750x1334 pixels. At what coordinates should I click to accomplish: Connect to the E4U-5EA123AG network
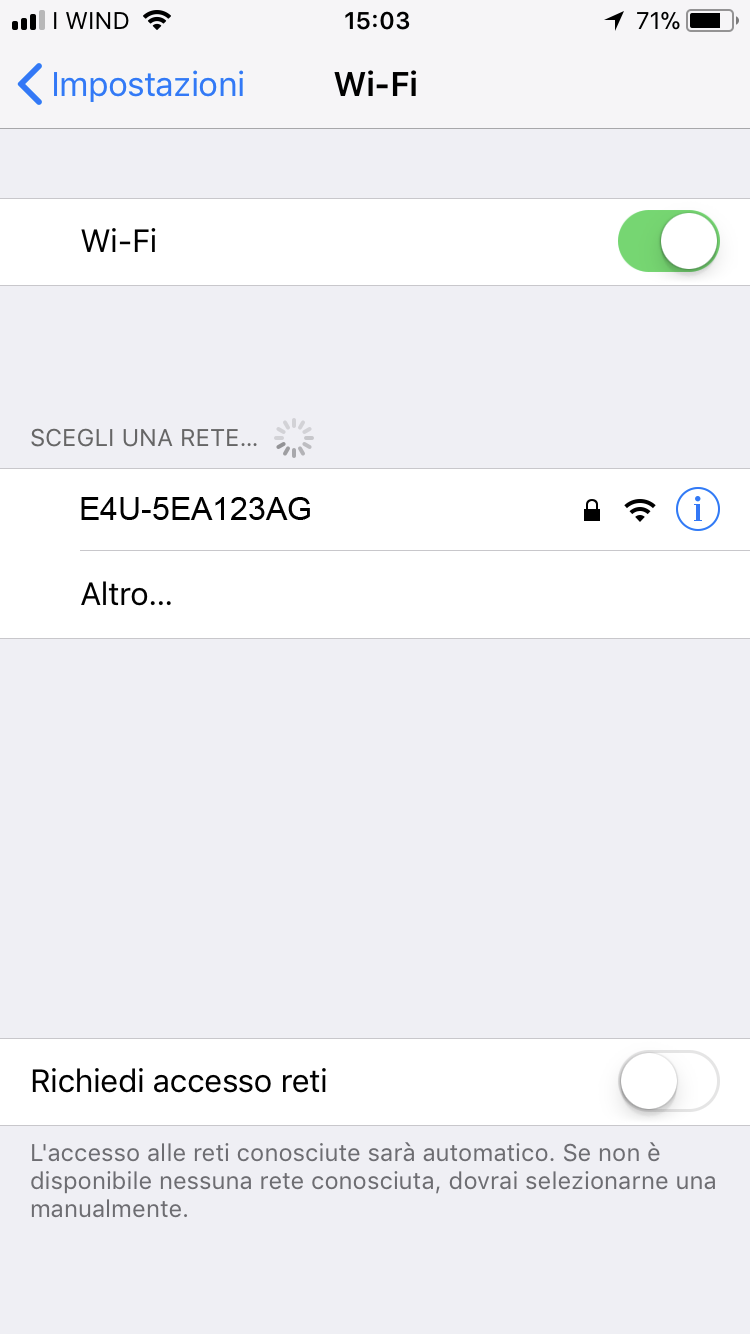(375, 510)
